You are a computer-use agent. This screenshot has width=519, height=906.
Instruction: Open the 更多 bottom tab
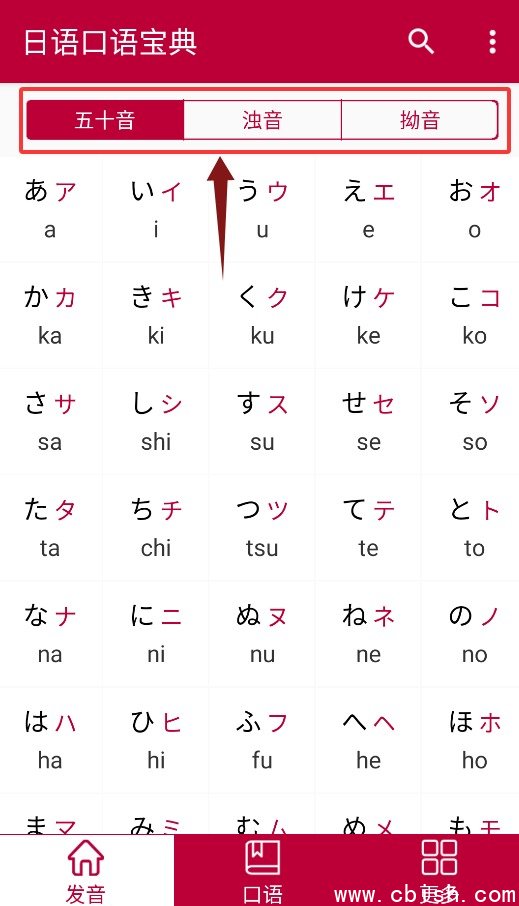[x=439, y=870]
